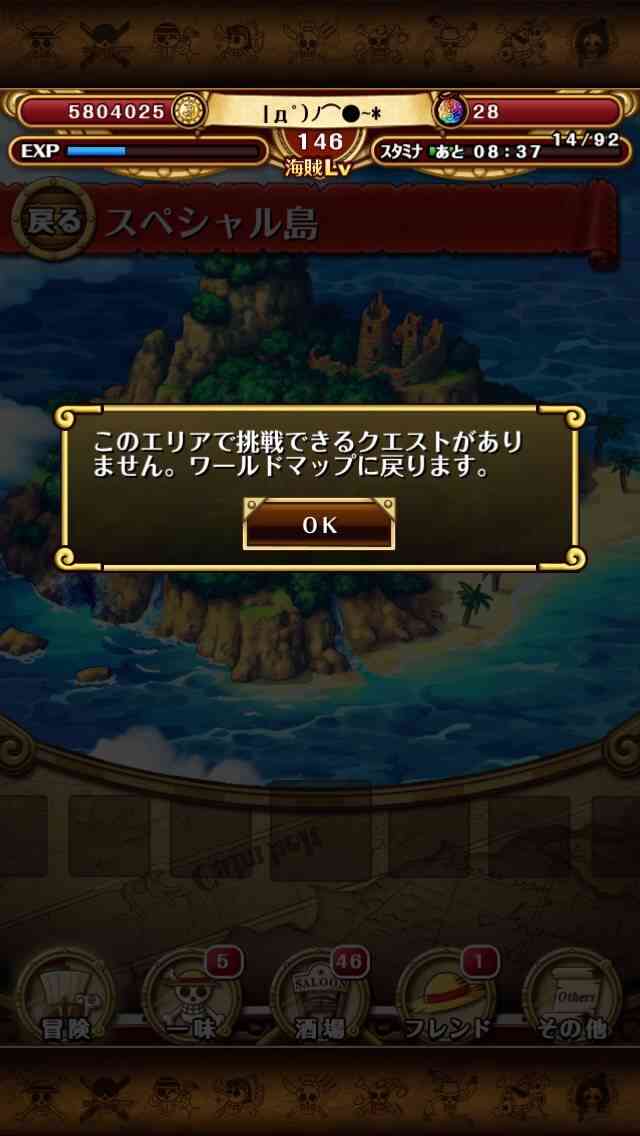Switch to the 一味 crew tab
The height and width of the screenshot is (1136, 640).
[192, 994]
